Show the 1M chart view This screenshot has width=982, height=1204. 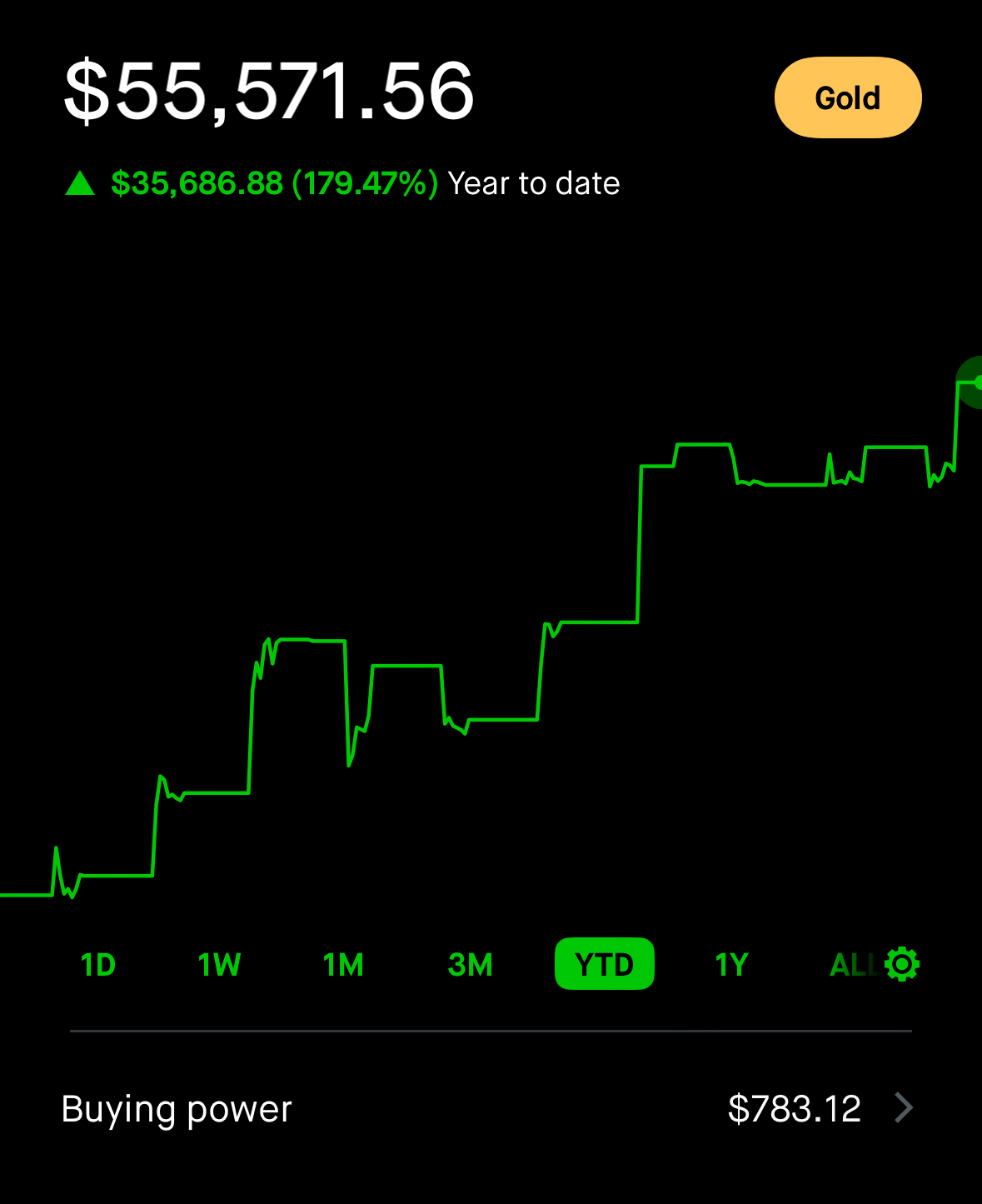tap(343, 965)
